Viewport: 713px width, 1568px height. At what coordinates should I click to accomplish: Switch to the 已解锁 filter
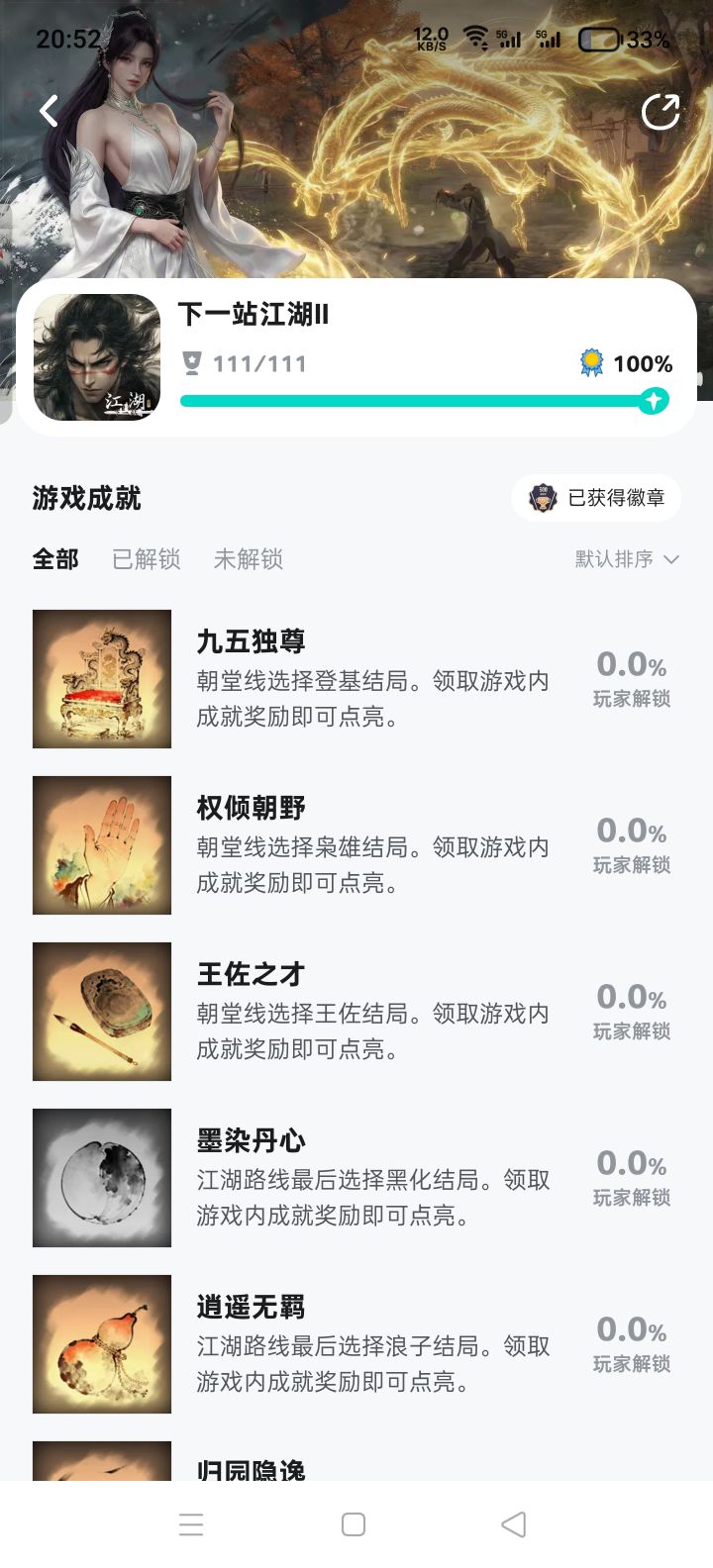pos(146,559)
